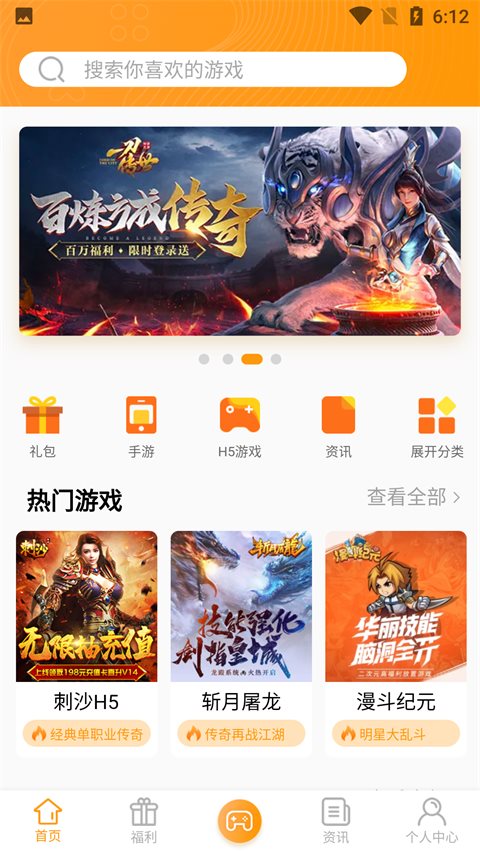Expand categories via 展开分类
480x853 pixels.
click(x=437, y=428)
